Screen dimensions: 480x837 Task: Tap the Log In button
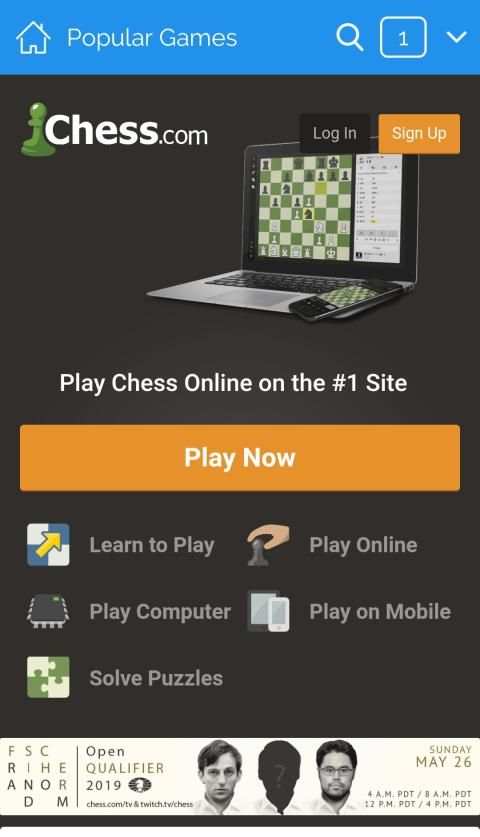(x=335, y=133)
